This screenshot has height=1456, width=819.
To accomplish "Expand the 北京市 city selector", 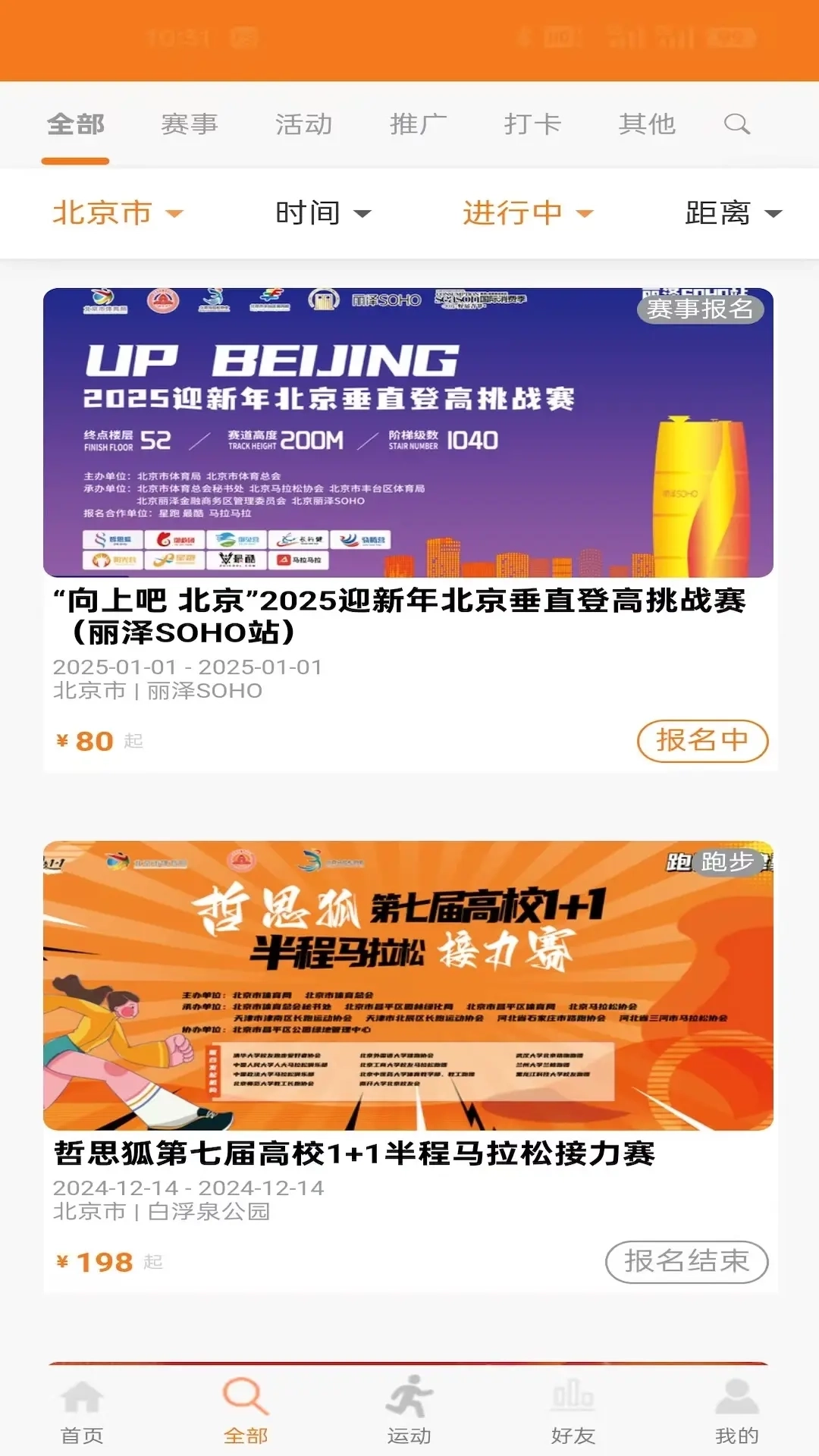I will point(118,213).
